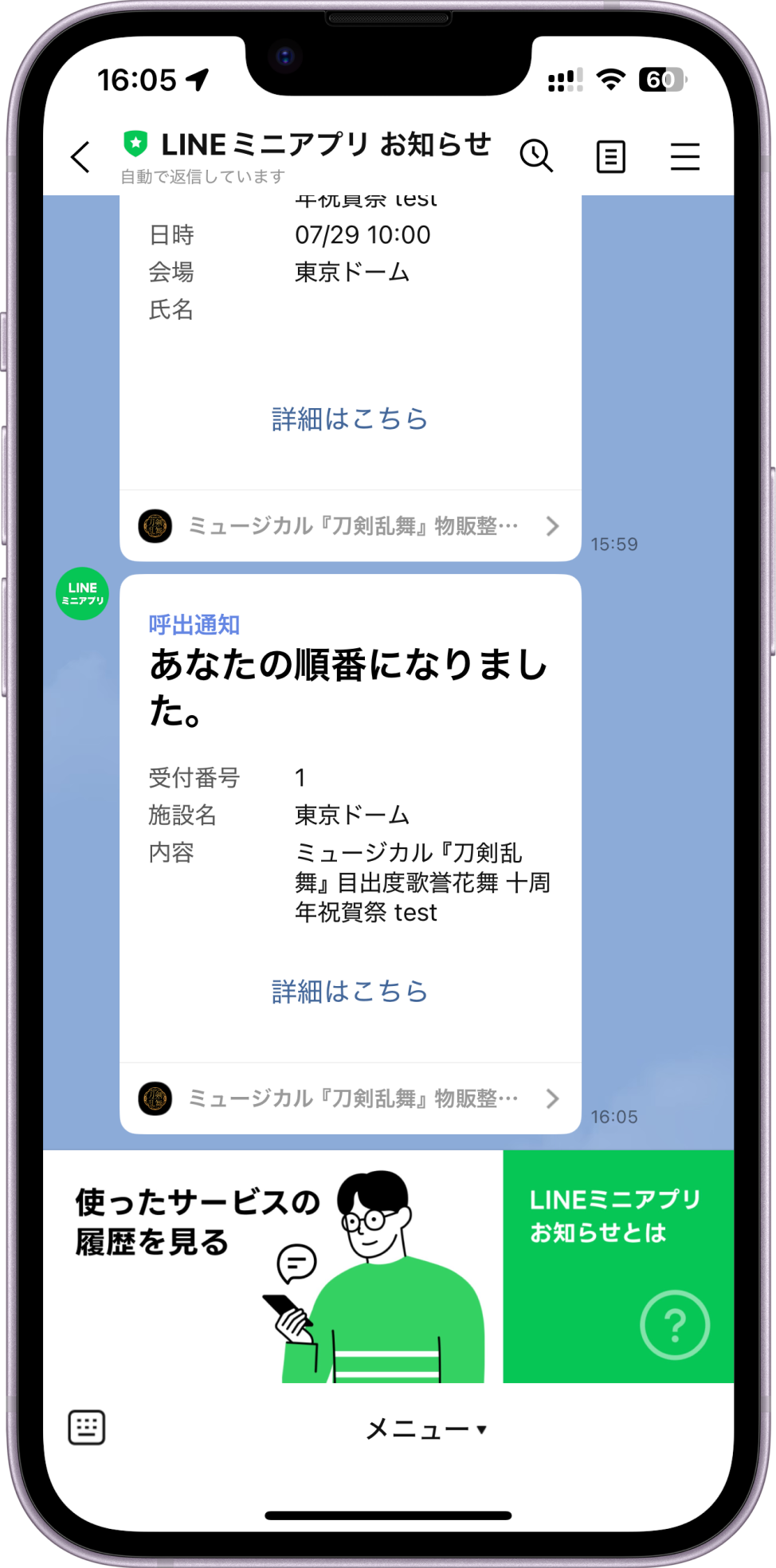Open ミュージカル『刀剣乱舞』物販整… row sent at 15:59

(350, 526)
